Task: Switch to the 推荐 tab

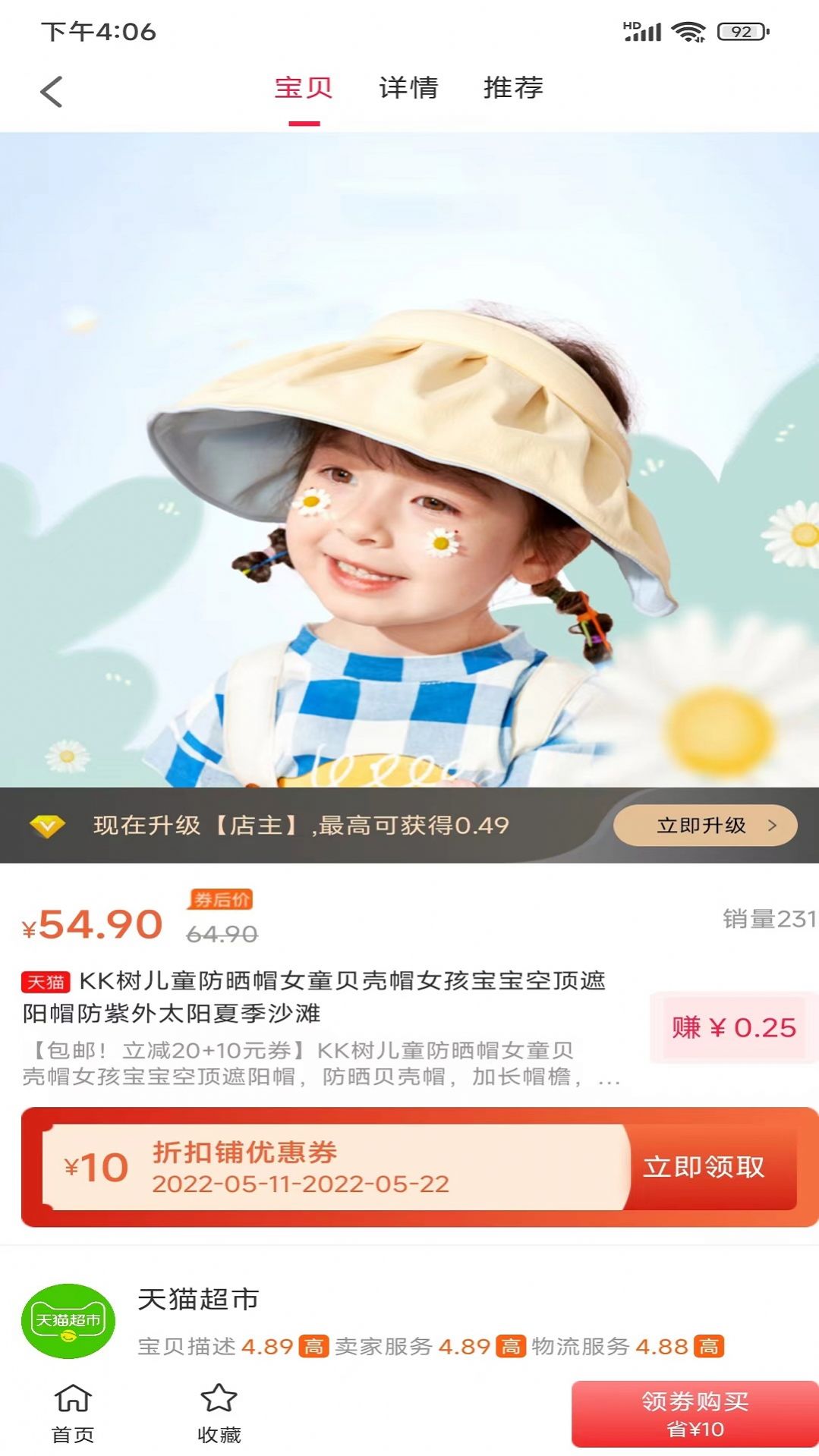Action: pyautogui.click(x=513, y=88)
